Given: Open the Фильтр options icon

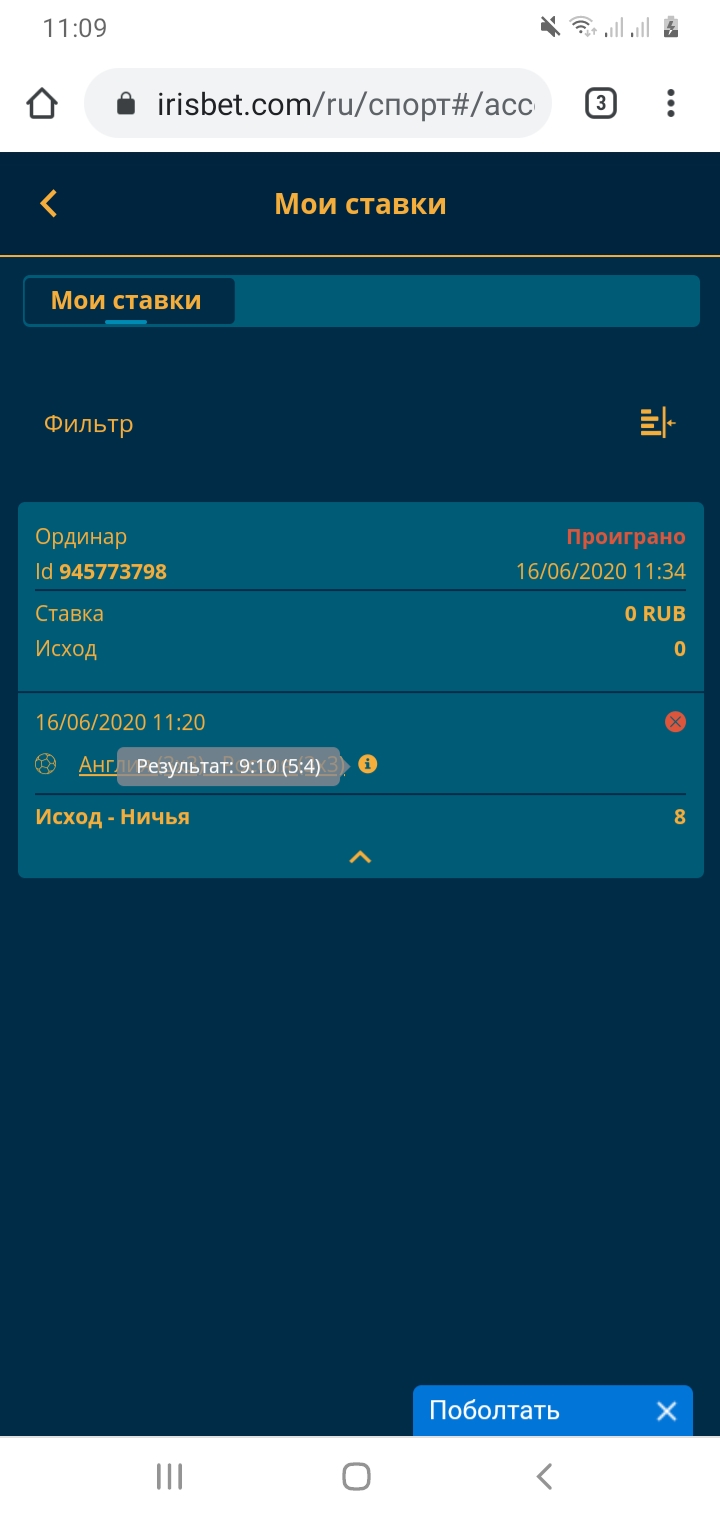Looking at the screenshot, I should click(657, 423).
